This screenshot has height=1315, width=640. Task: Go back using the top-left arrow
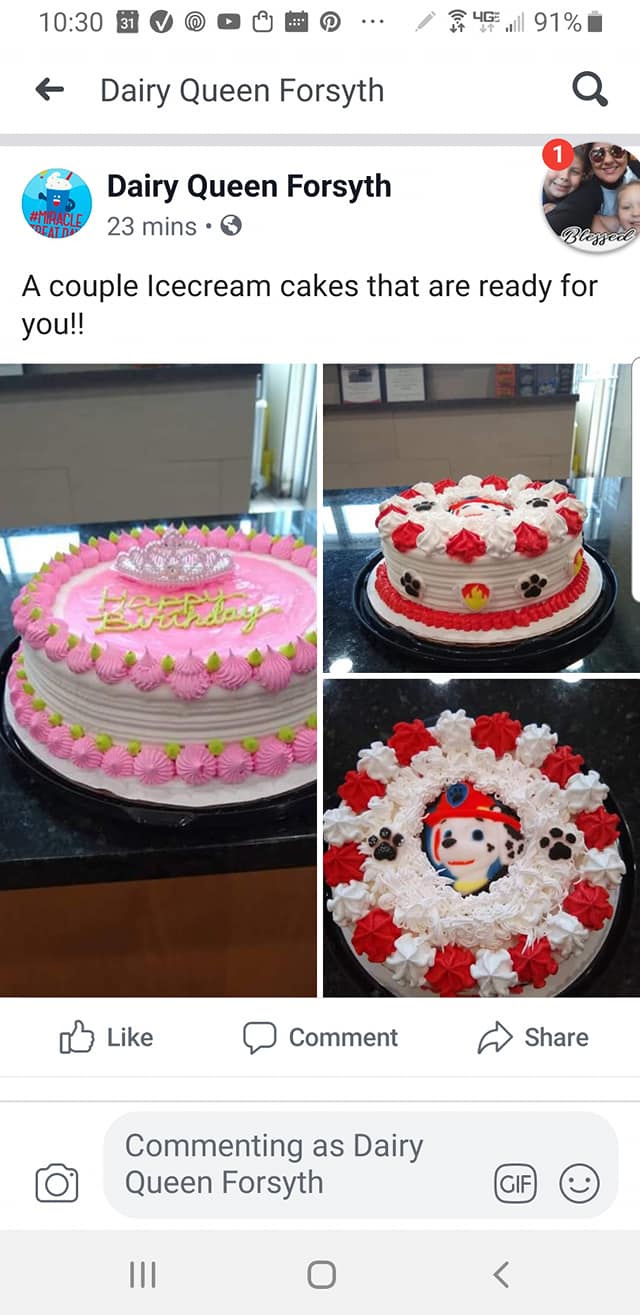(x=49, y=90)
